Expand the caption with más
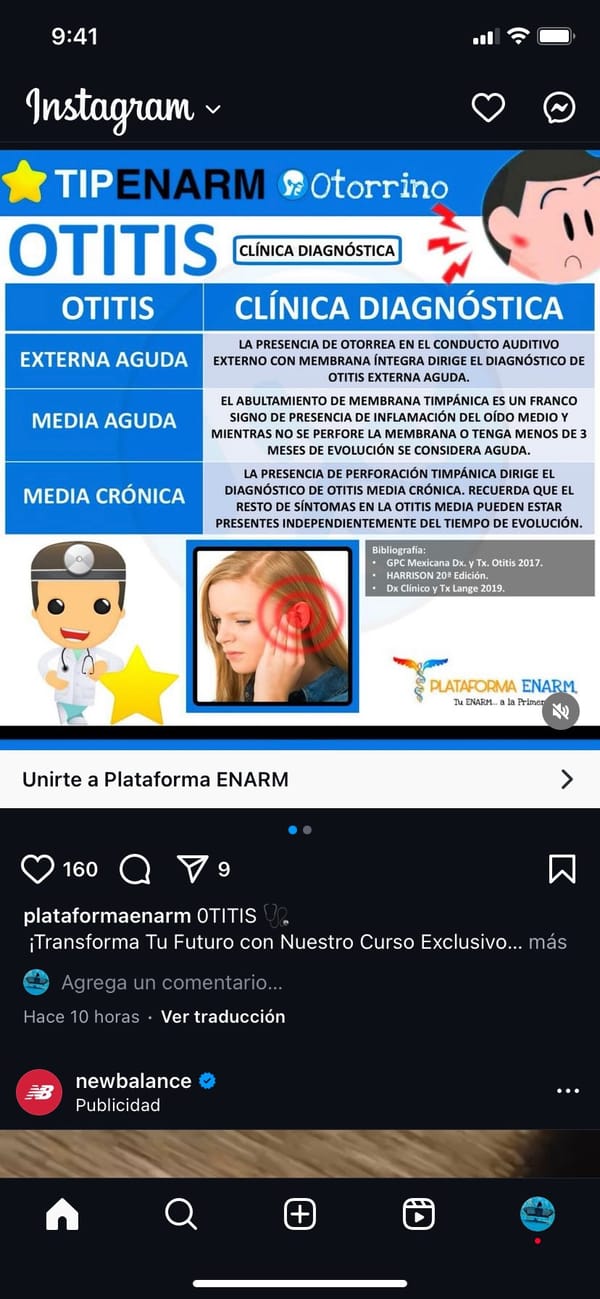Screen dimensions: 600x1299 coord(547,942)
